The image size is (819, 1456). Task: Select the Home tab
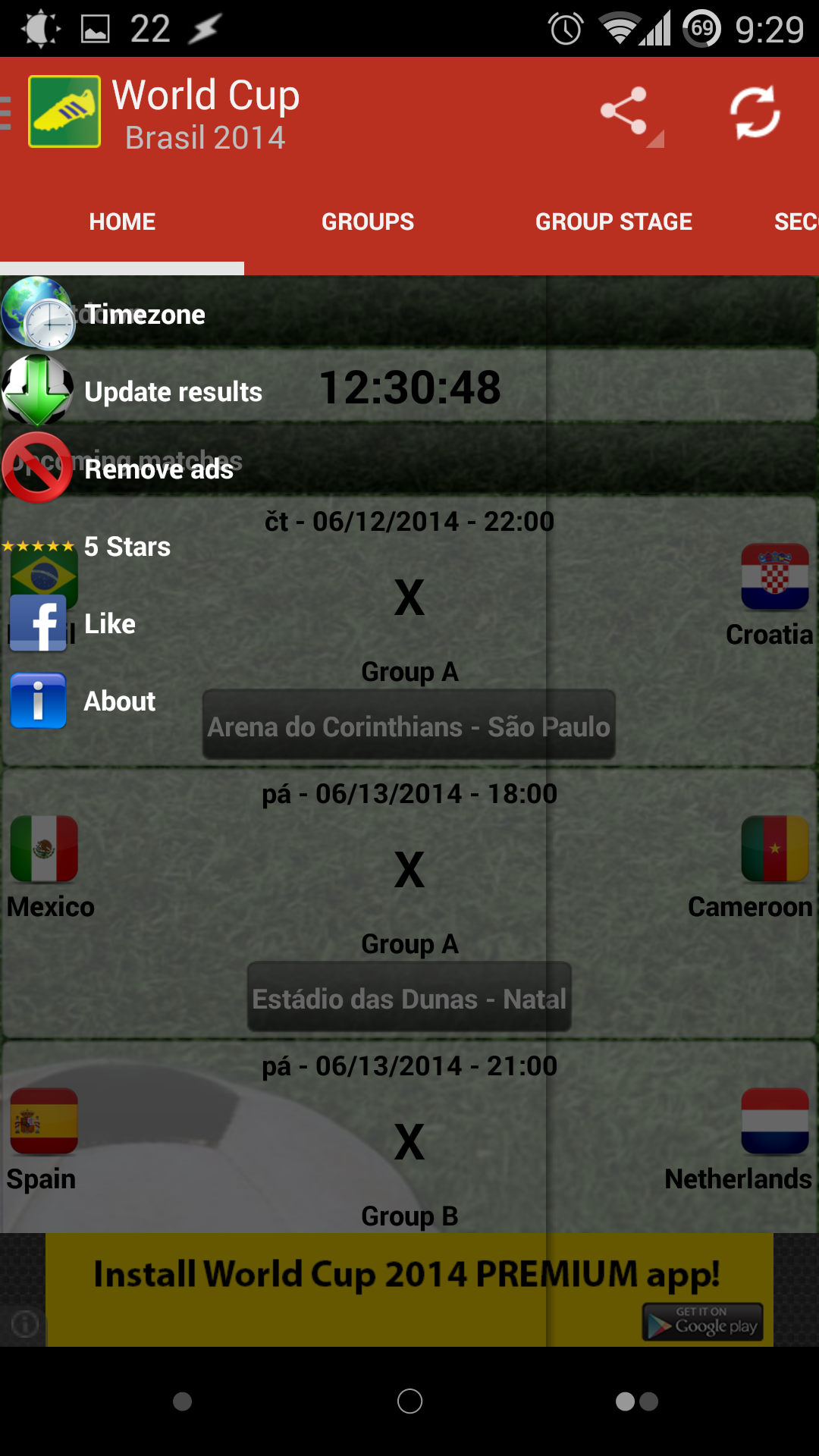(x=122, y=221)
